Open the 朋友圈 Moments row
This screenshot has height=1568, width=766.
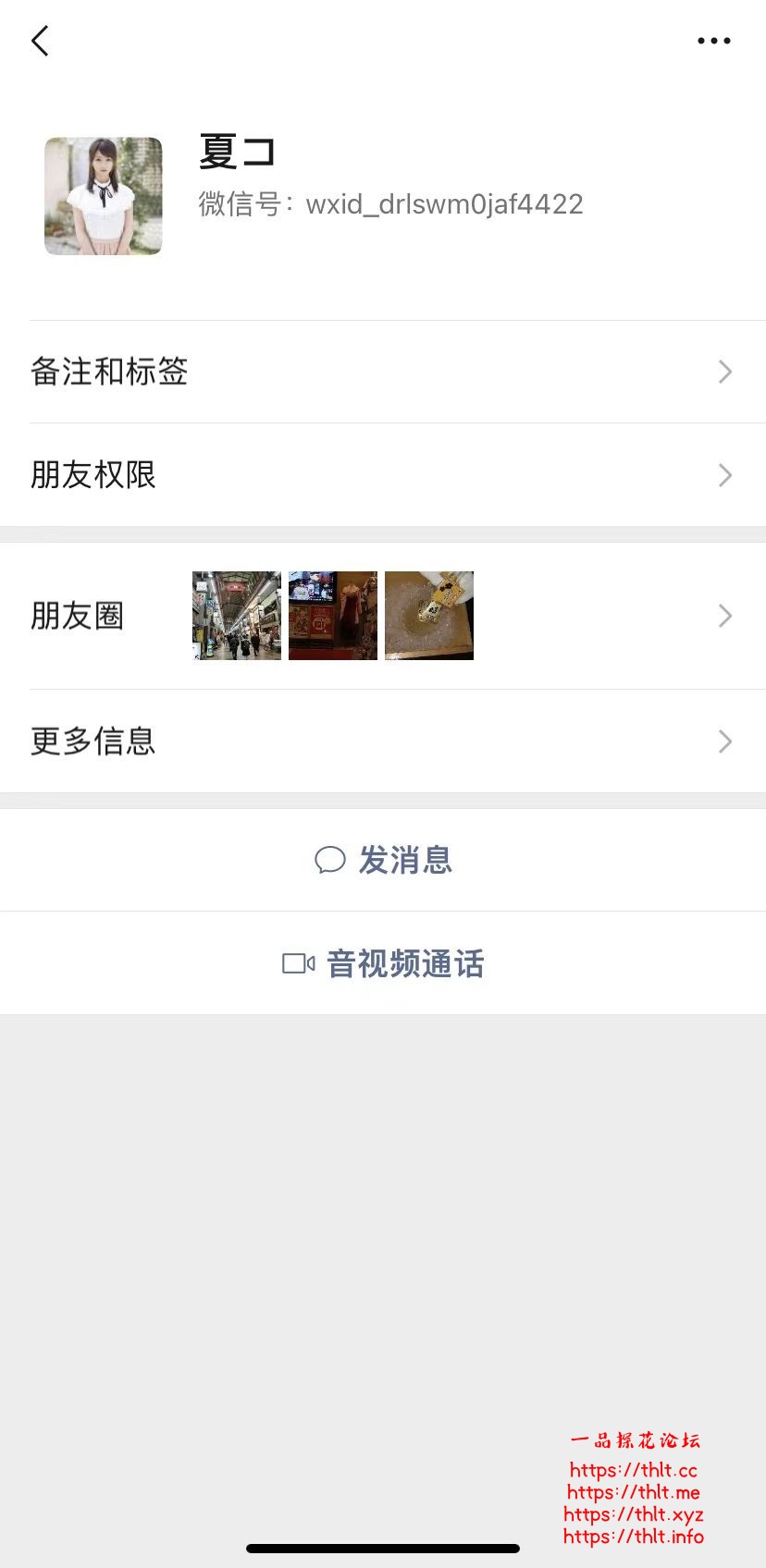383,616
